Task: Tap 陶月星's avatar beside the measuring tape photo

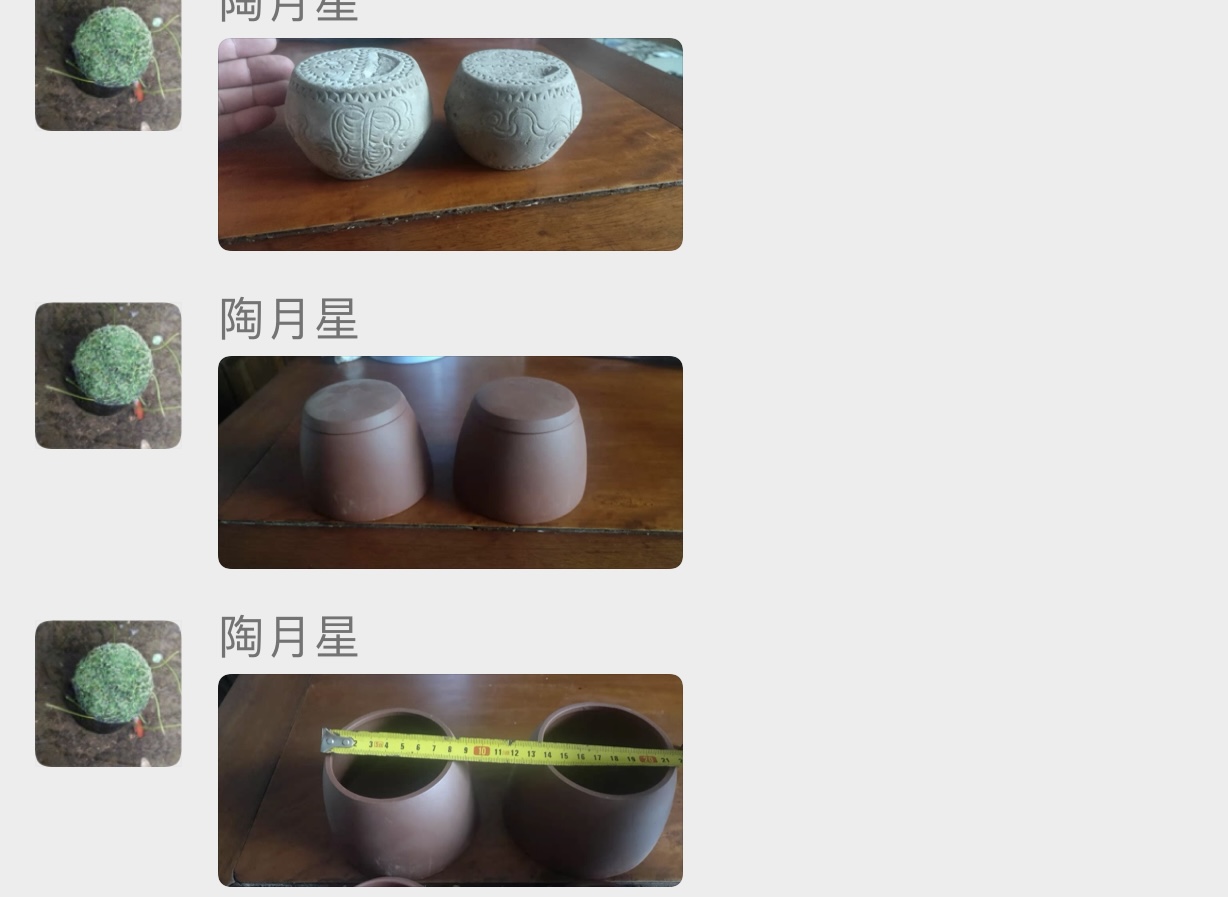Action: click(x=108, y=693)
